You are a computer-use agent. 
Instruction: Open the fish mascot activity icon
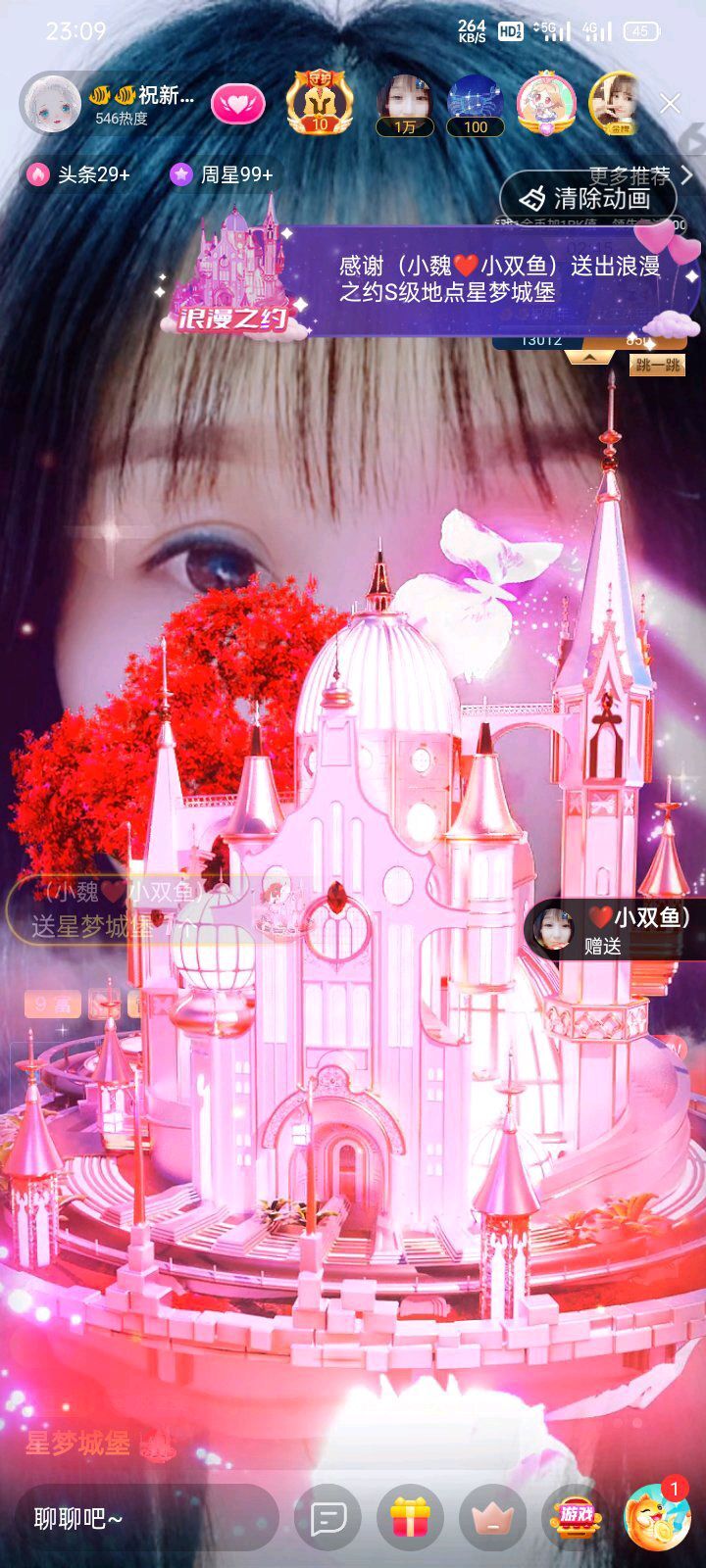tap(657, 1517)
